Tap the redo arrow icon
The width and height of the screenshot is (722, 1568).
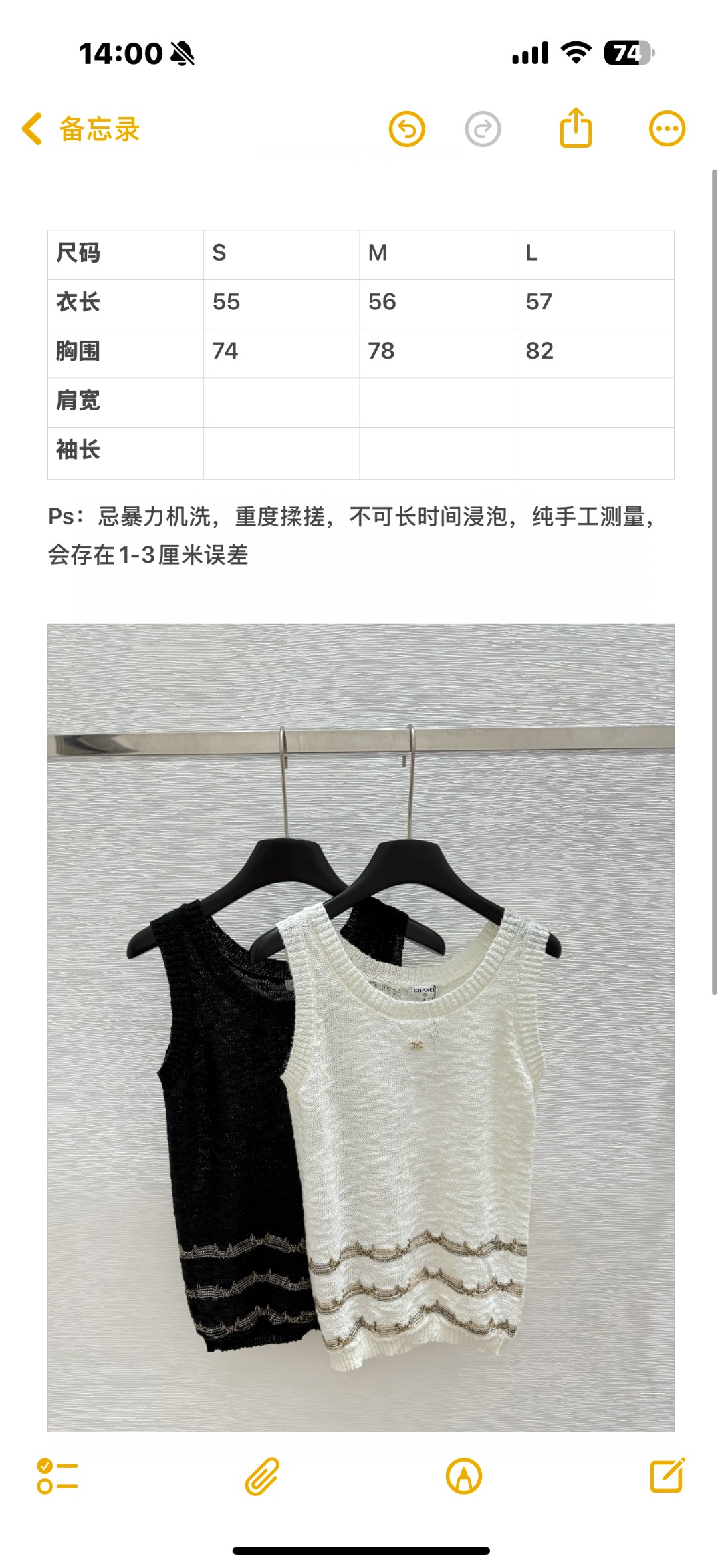point(483,128)
